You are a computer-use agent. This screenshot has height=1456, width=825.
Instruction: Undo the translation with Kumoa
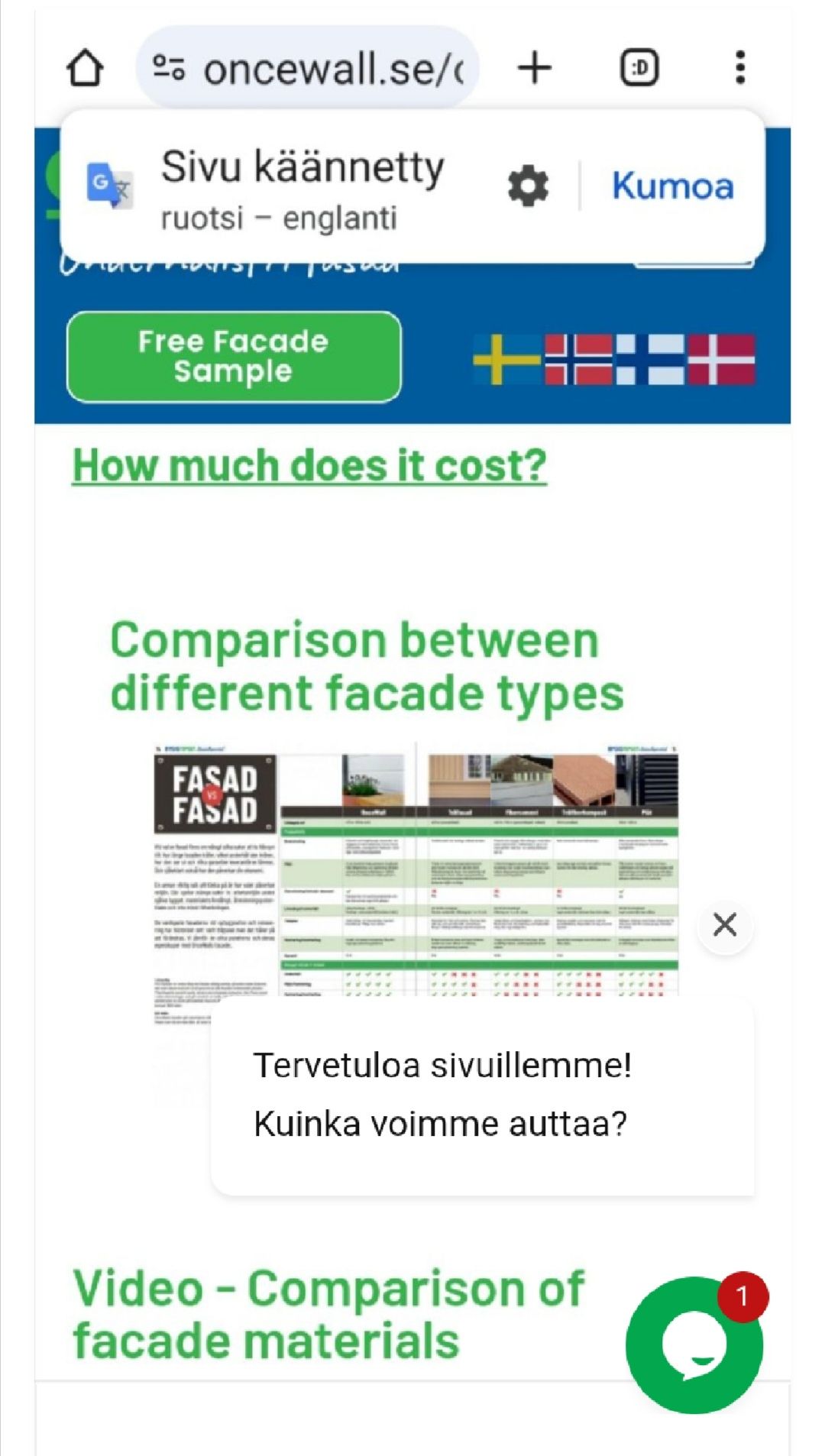[x=672, y=186]
